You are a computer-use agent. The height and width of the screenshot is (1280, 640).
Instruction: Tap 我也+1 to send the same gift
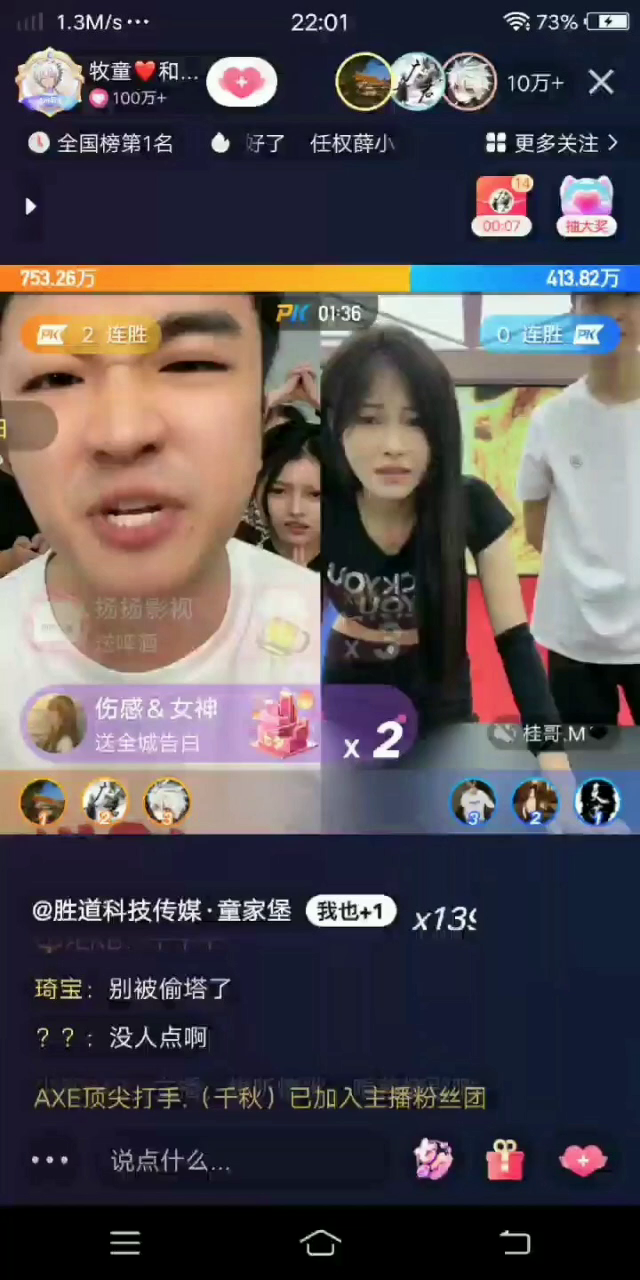350,911
